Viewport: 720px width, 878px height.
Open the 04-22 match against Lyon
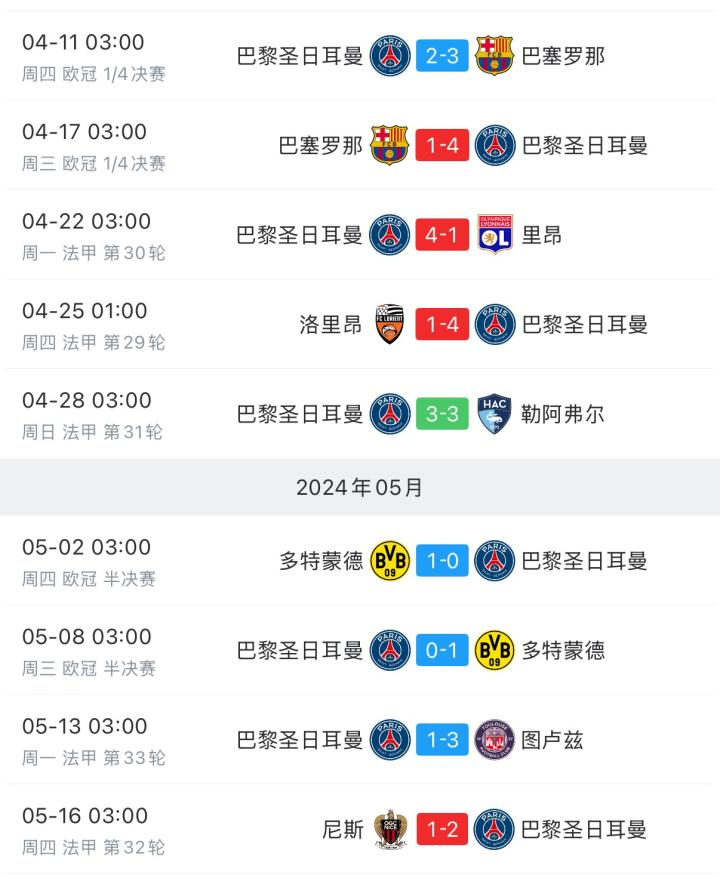(x=442, y=236)
